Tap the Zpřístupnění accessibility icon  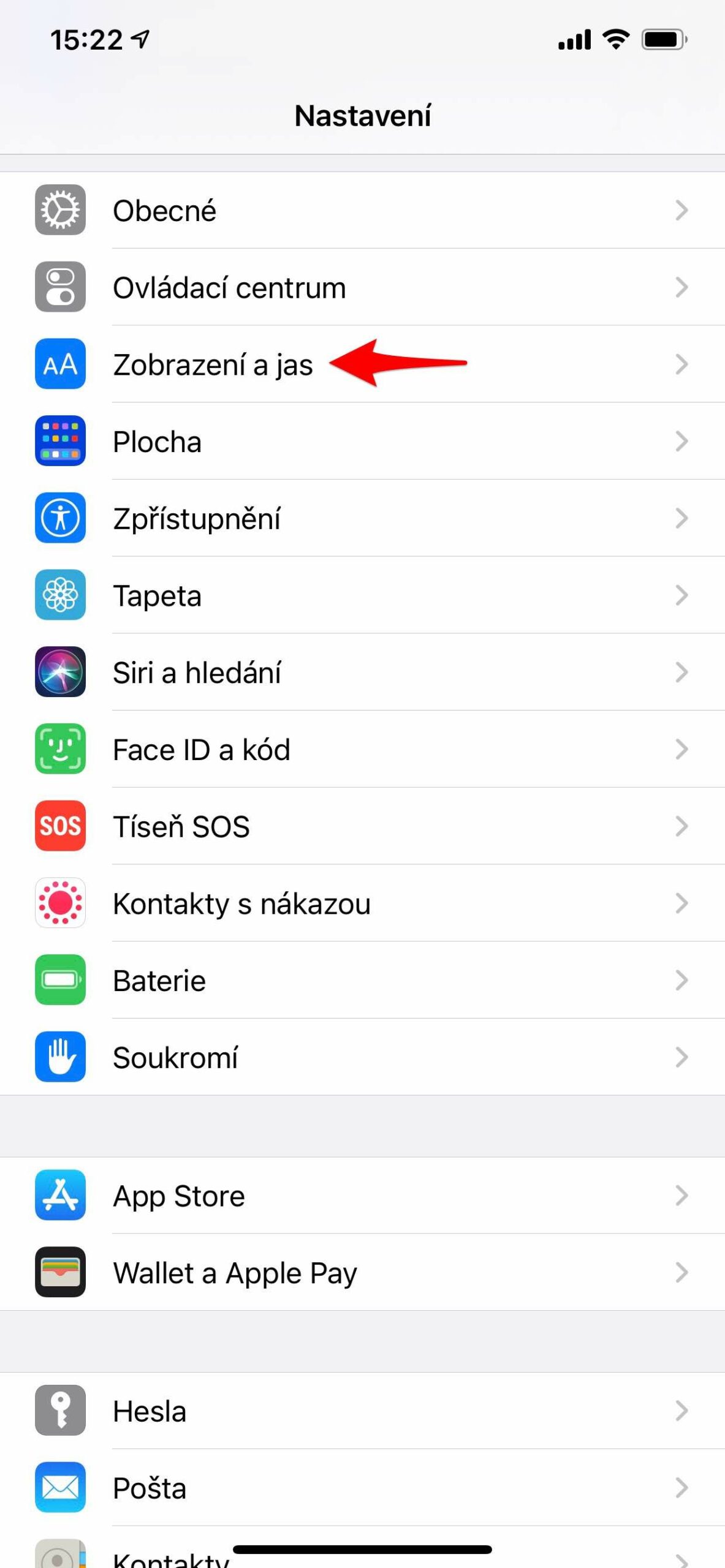(60, 519)
